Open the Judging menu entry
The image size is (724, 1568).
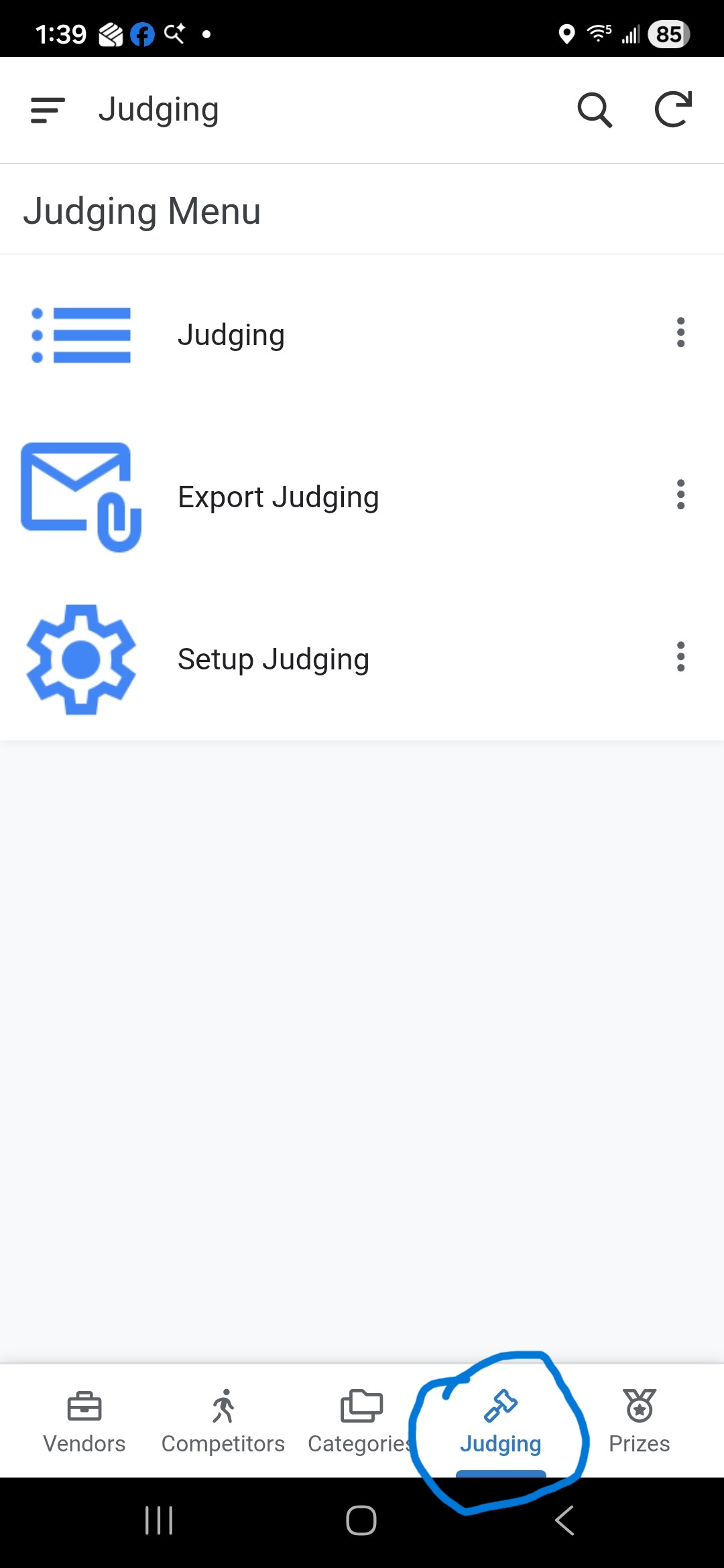(232, 334)
